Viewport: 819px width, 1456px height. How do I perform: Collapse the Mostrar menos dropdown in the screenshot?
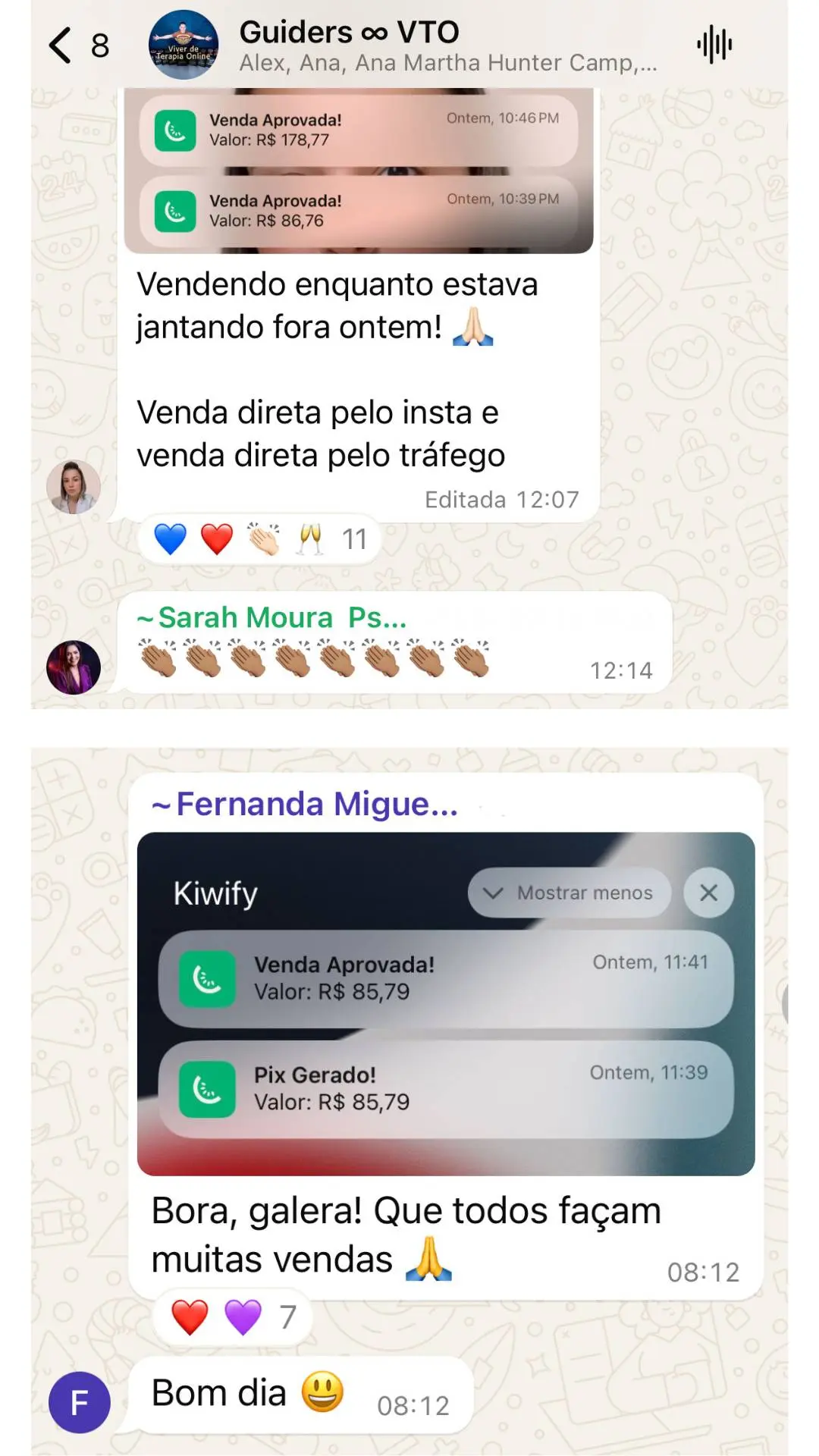click(x=570, y=893)
